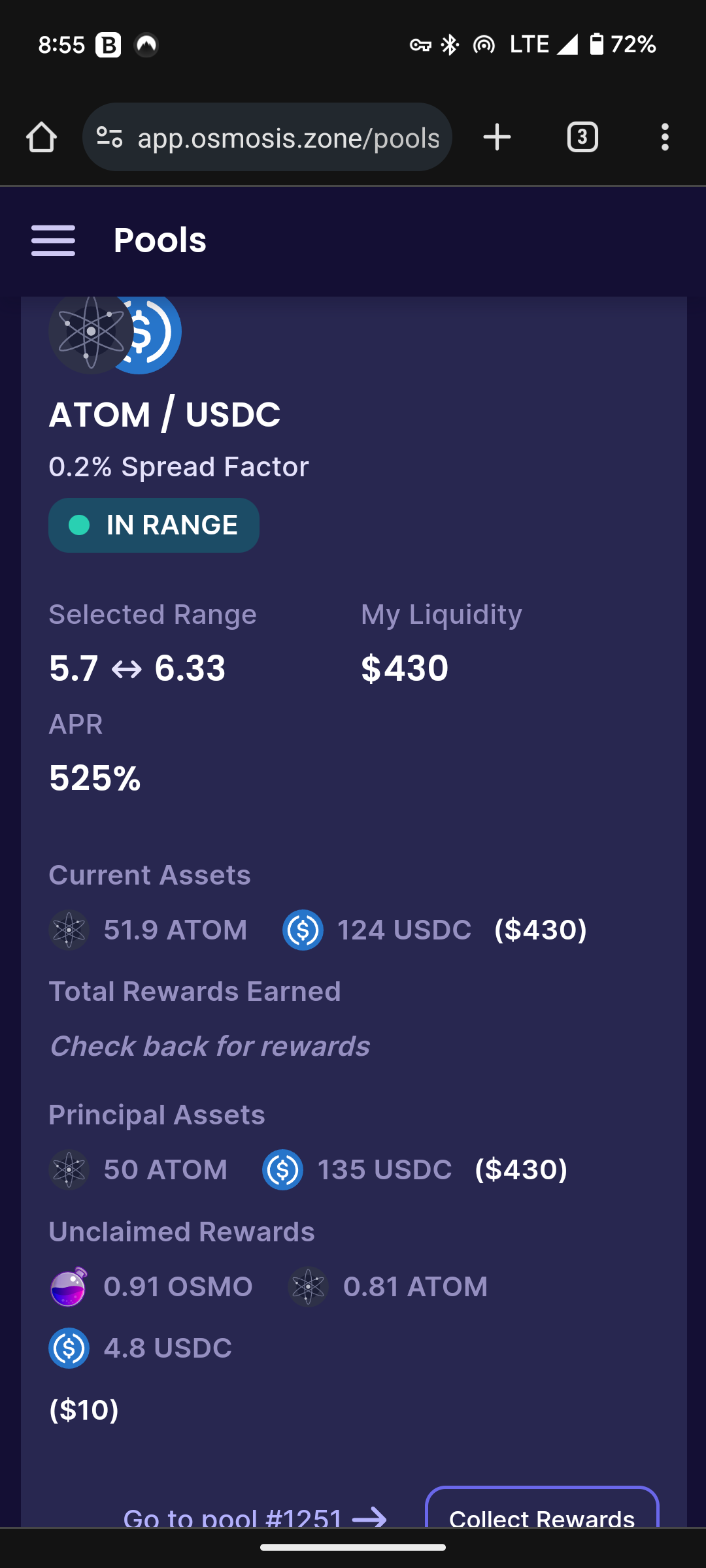View site info icon in address bar

[x=109, y=137]
